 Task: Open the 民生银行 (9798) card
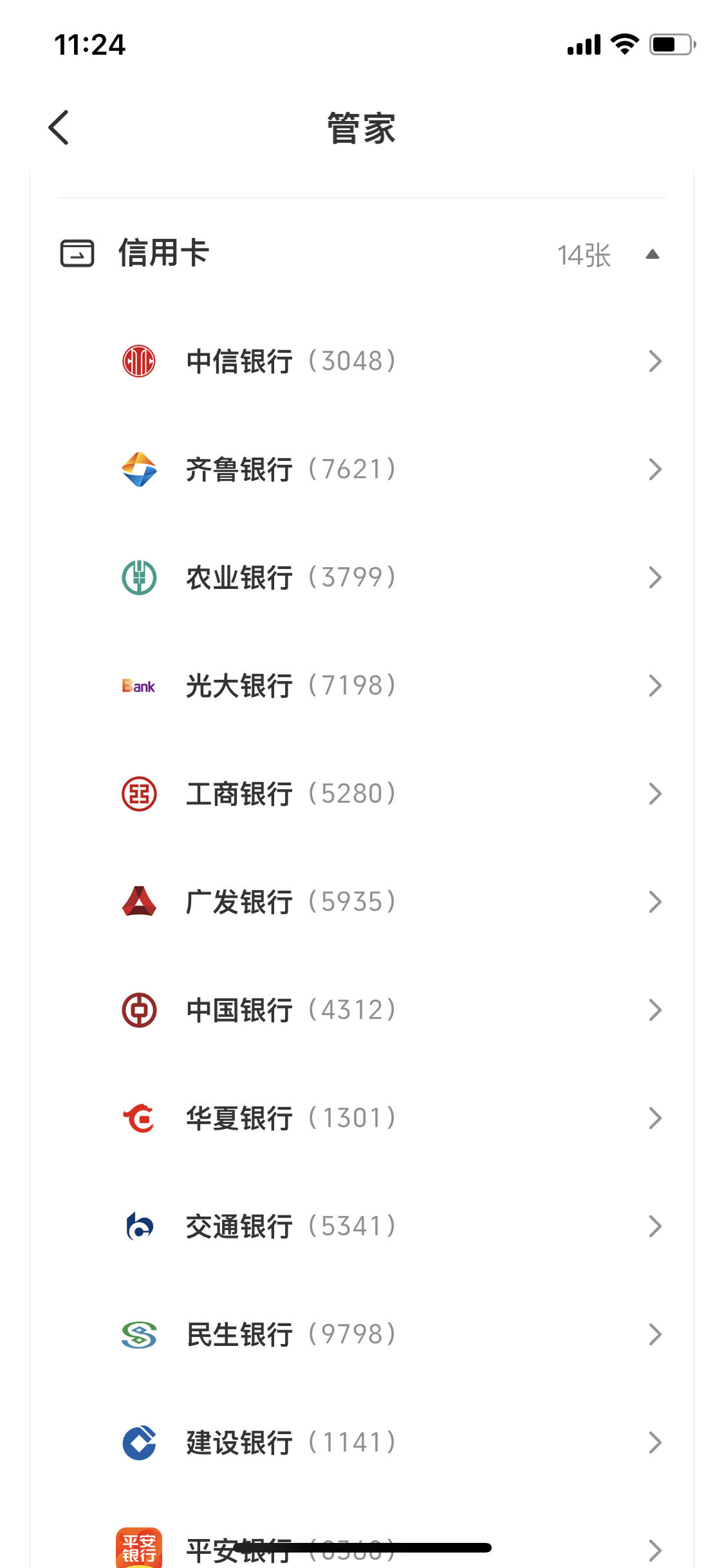[x=362, y=1334]
